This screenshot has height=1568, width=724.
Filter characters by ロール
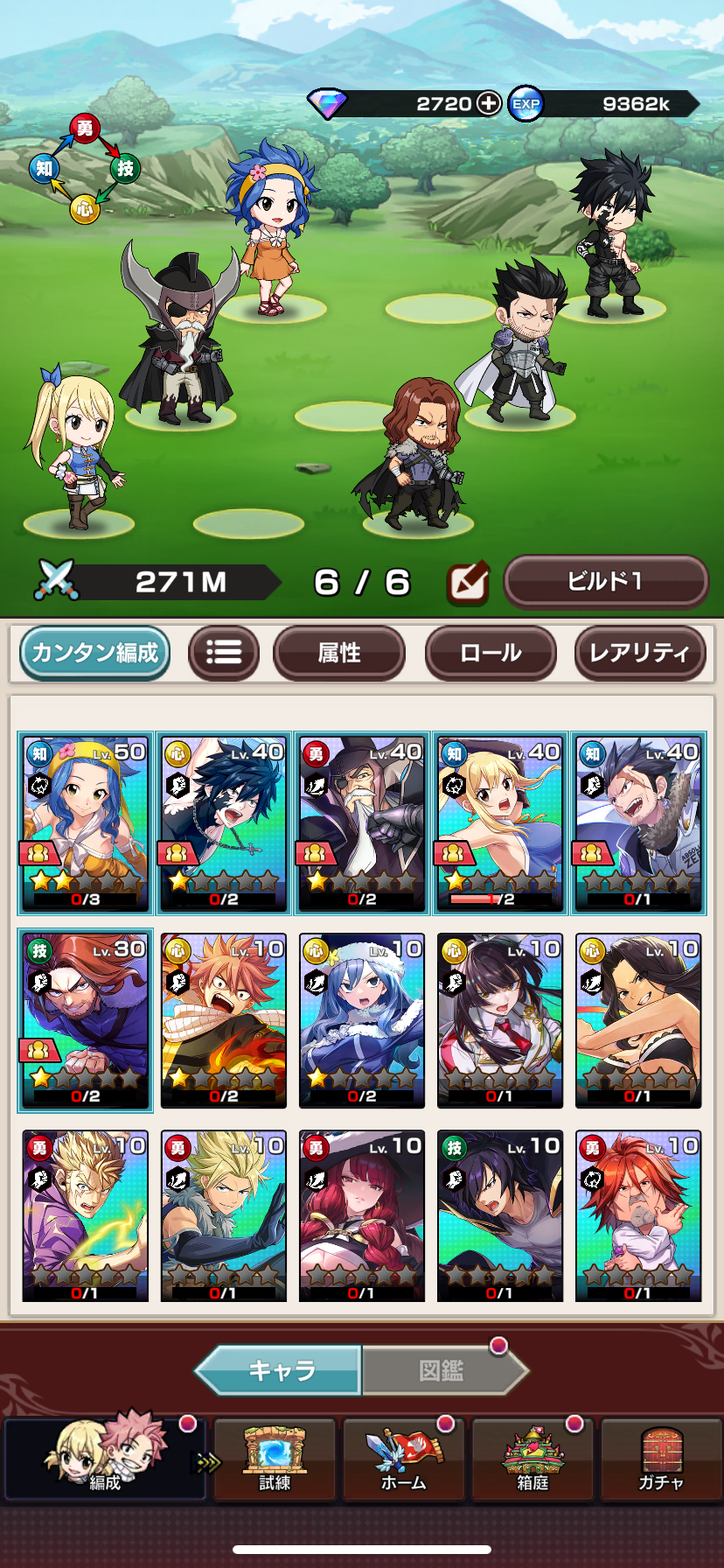tap(491, 653)
